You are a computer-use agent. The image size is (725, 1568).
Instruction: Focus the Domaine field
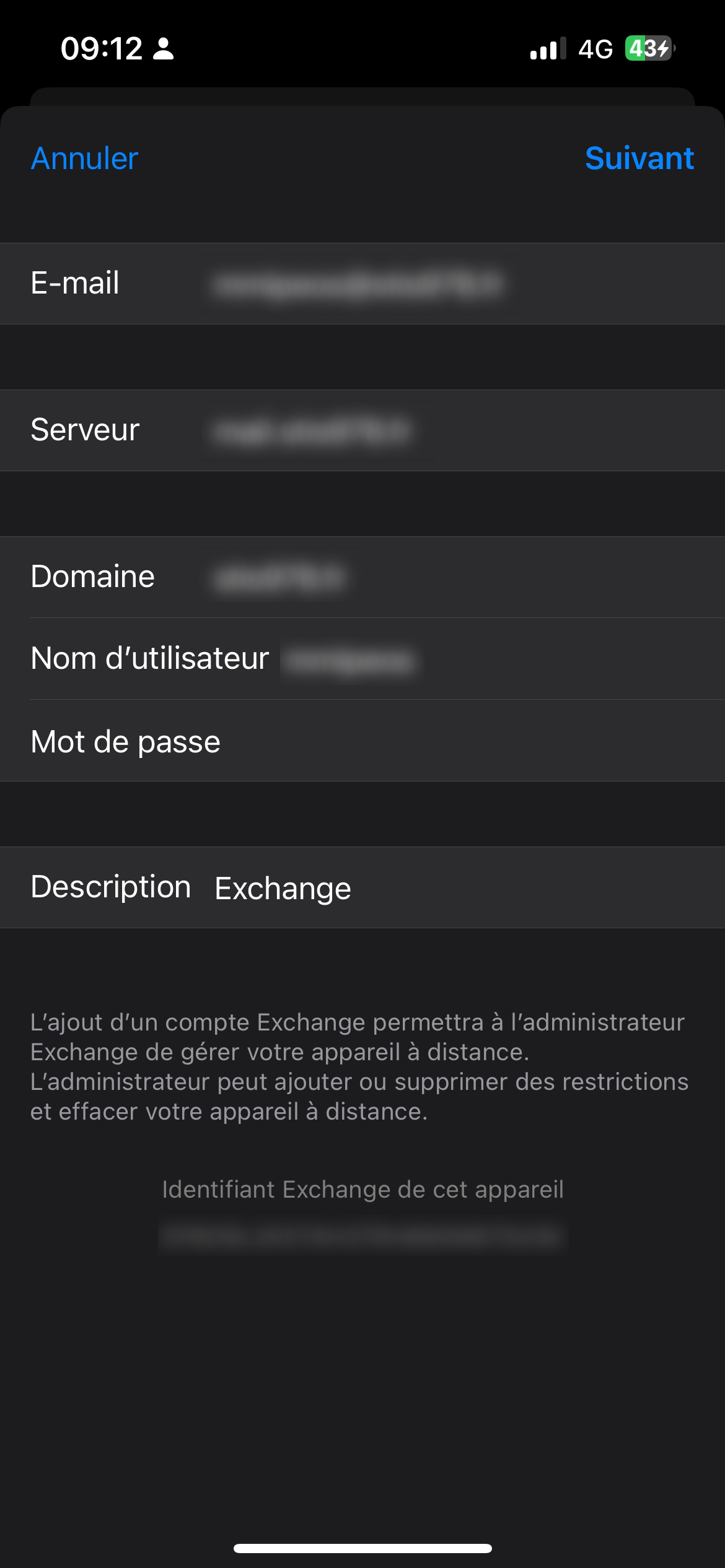pos(362,577)
